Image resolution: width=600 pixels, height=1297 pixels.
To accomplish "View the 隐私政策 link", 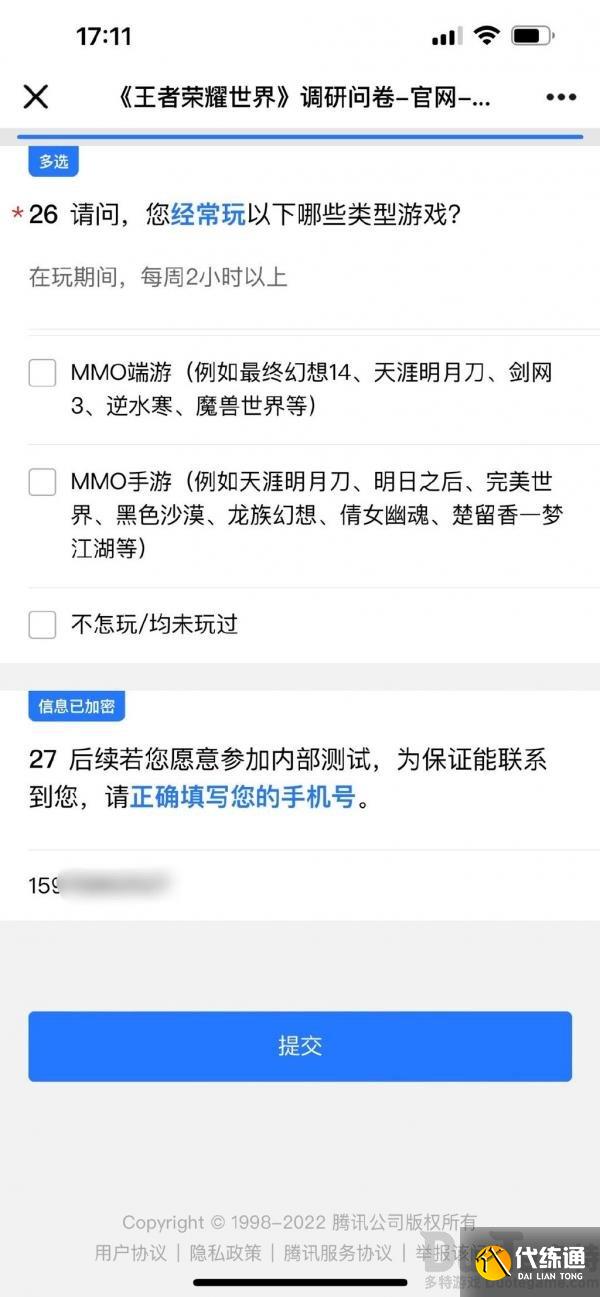I will pos(225,1252).
